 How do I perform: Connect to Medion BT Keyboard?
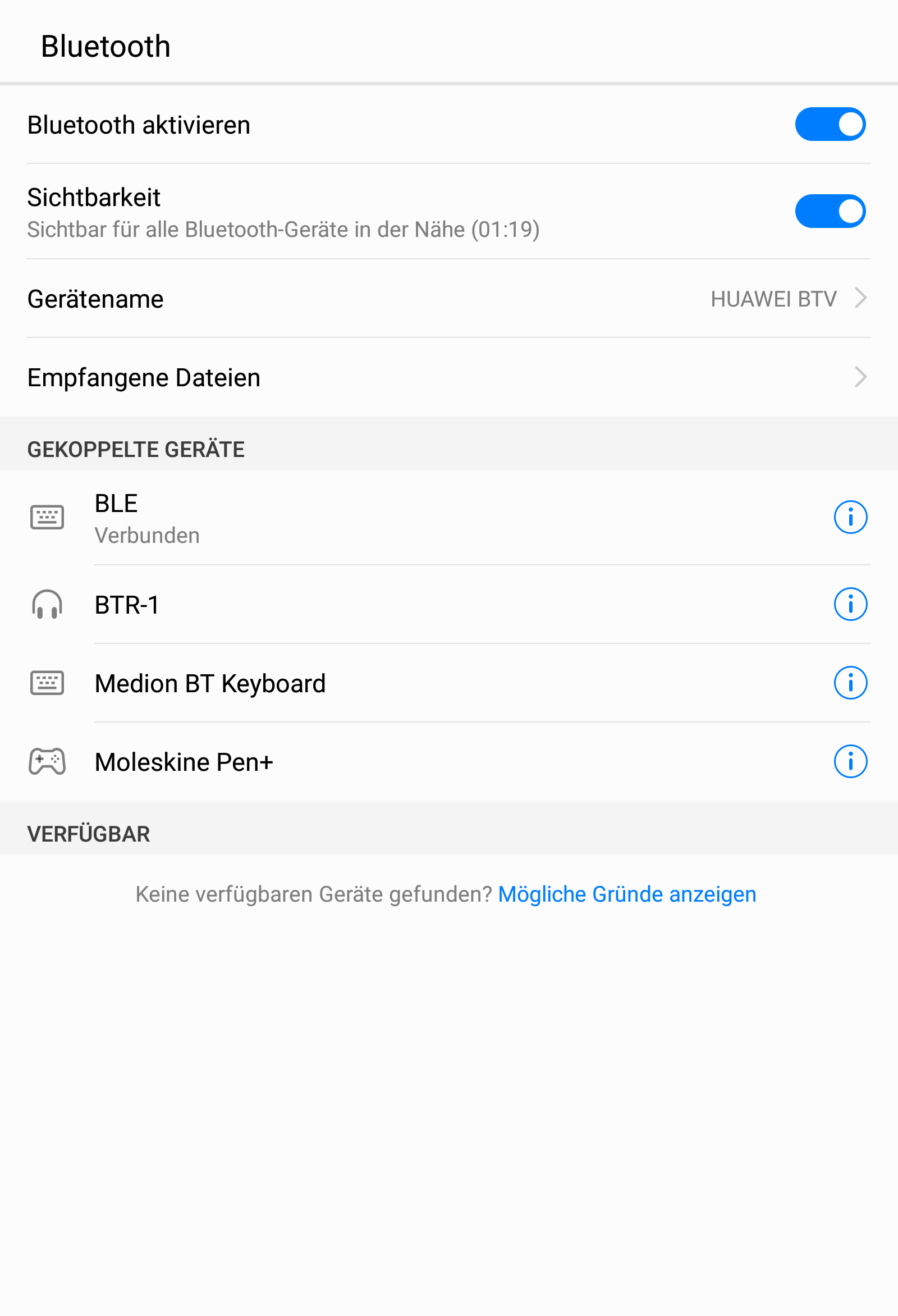(396, 683)
